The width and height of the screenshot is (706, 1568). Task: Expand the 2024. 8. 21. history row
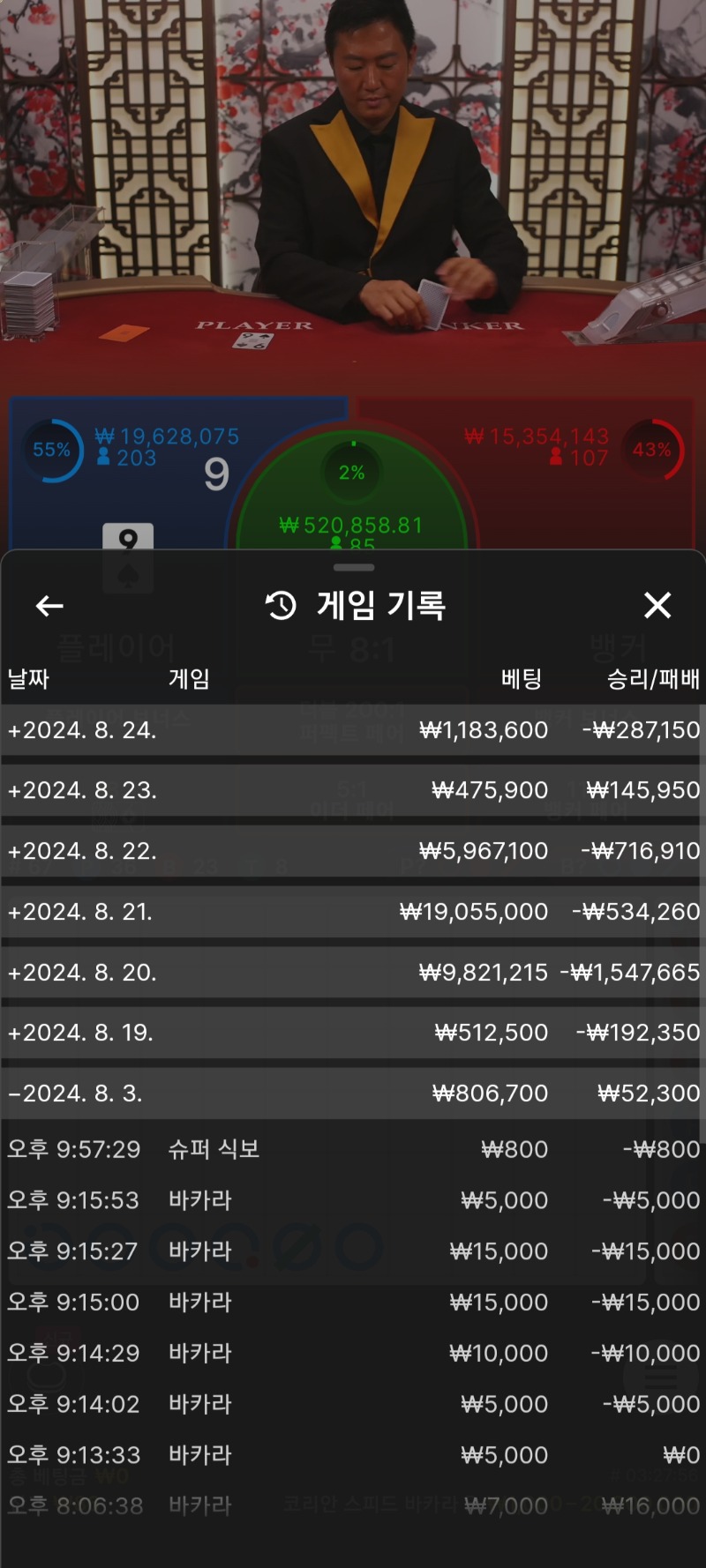tap(353, 912)
